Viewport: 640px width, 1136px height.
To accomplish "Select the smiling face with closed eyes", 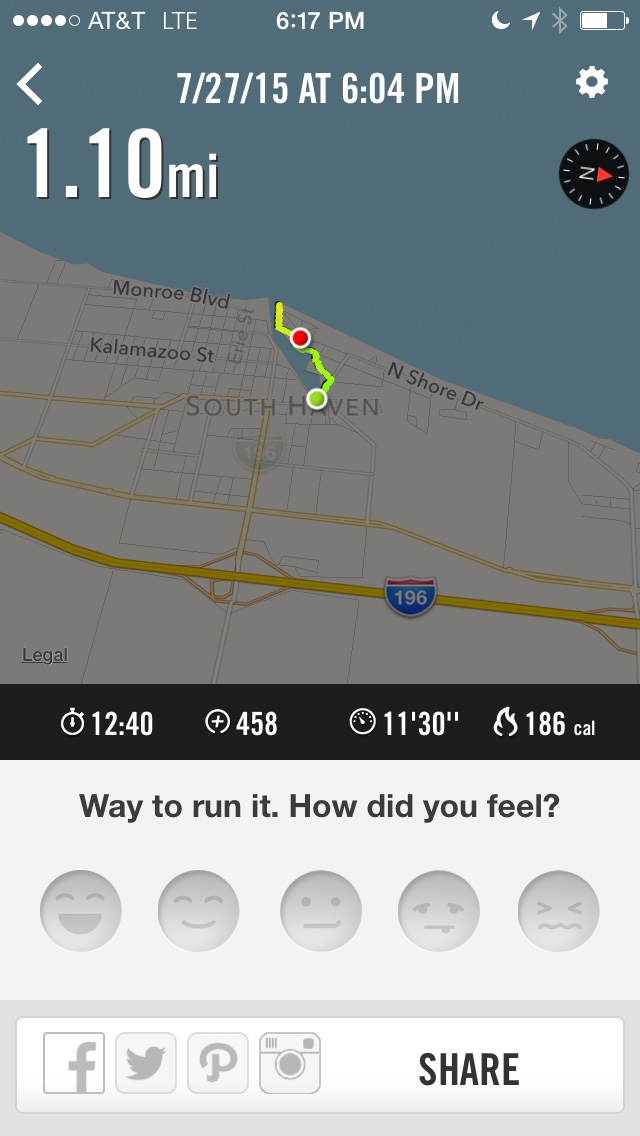I will click(199, 911).
